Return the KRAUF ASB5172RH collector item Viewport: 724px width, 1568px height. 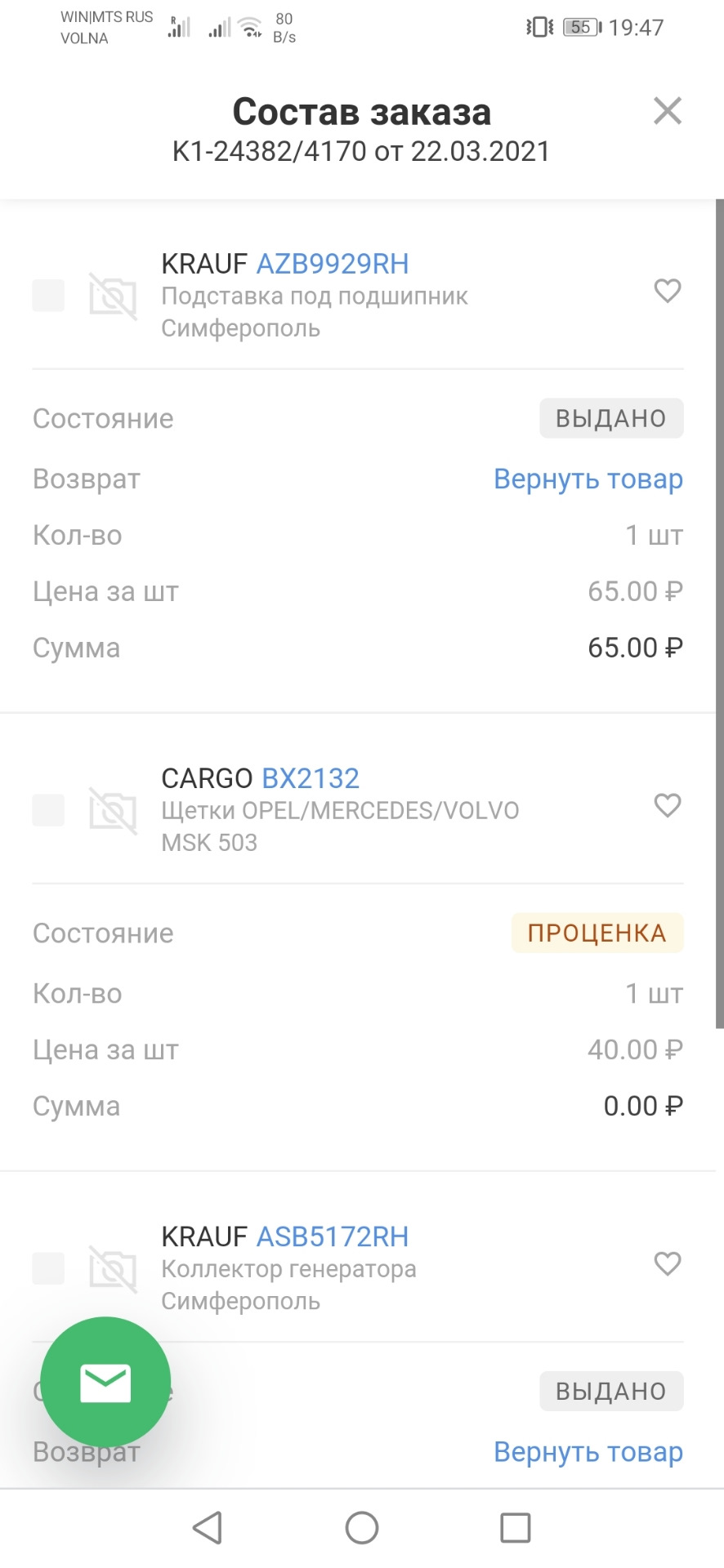coord(588,1451)
